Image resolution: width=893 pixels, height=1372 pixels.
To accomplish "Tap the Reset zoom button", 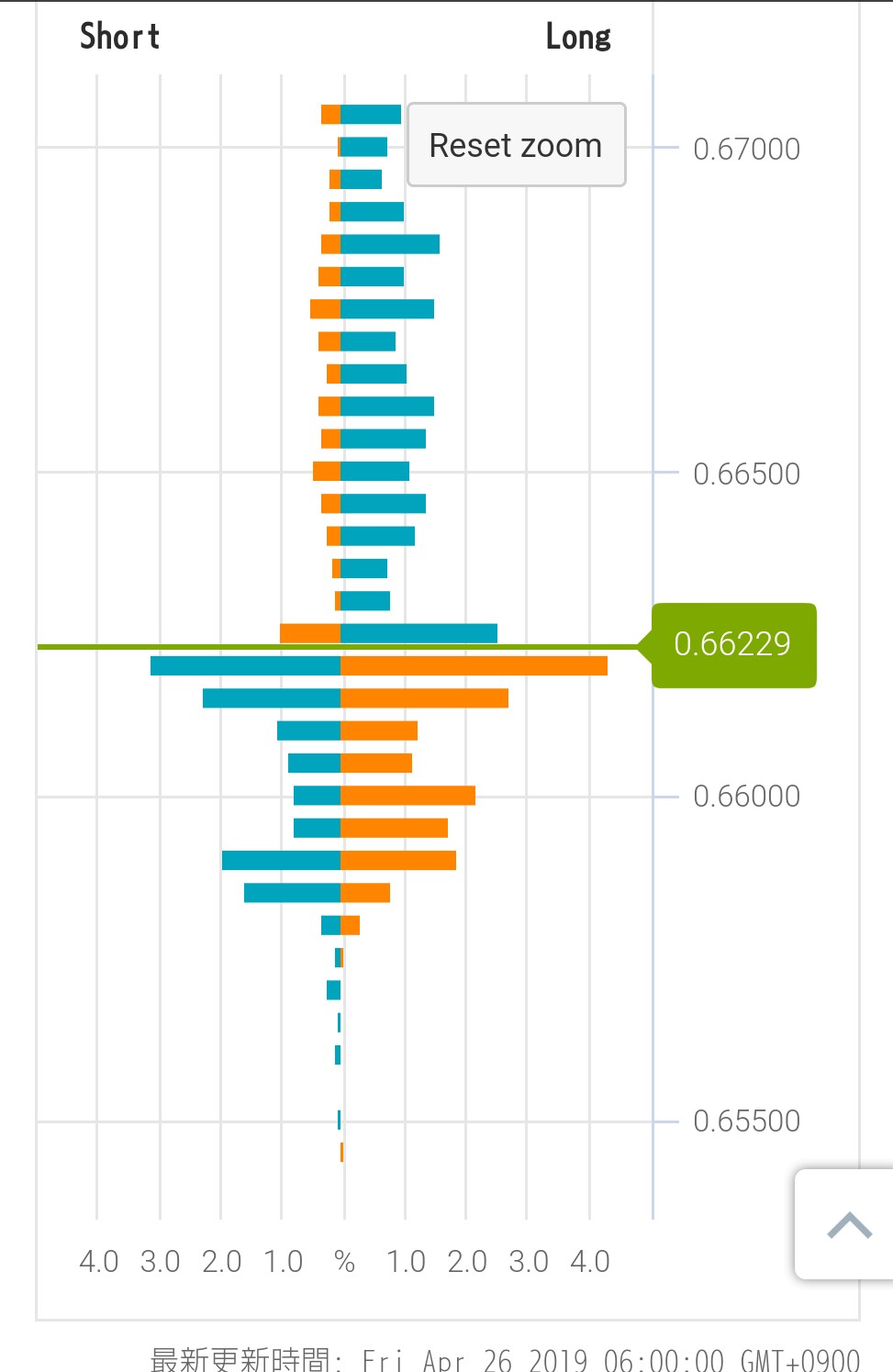I will click(x=516, y=145).
